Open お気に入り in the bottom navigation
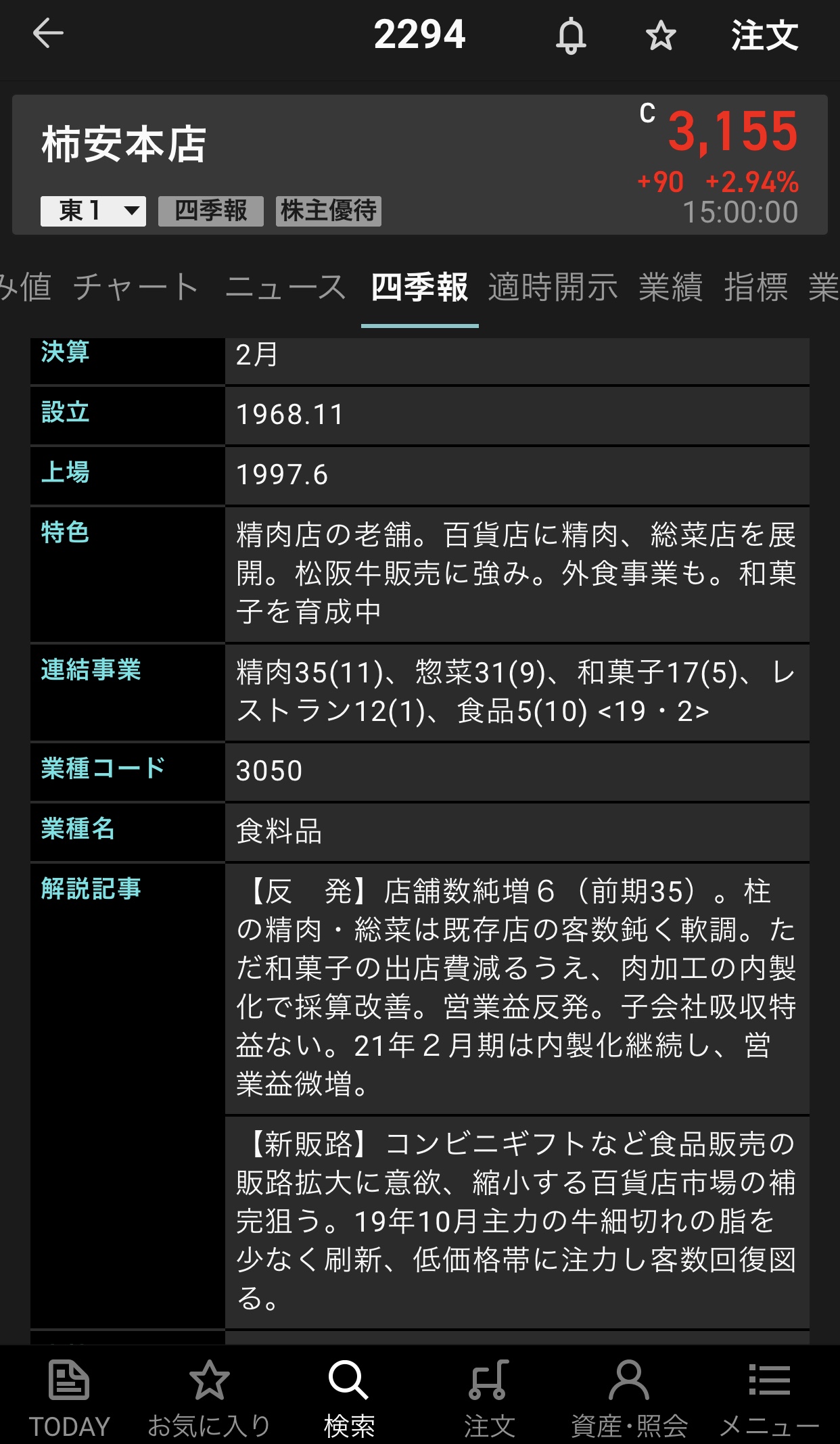This screenshot has height=1444, width=840. click(x=209, y=1397)
